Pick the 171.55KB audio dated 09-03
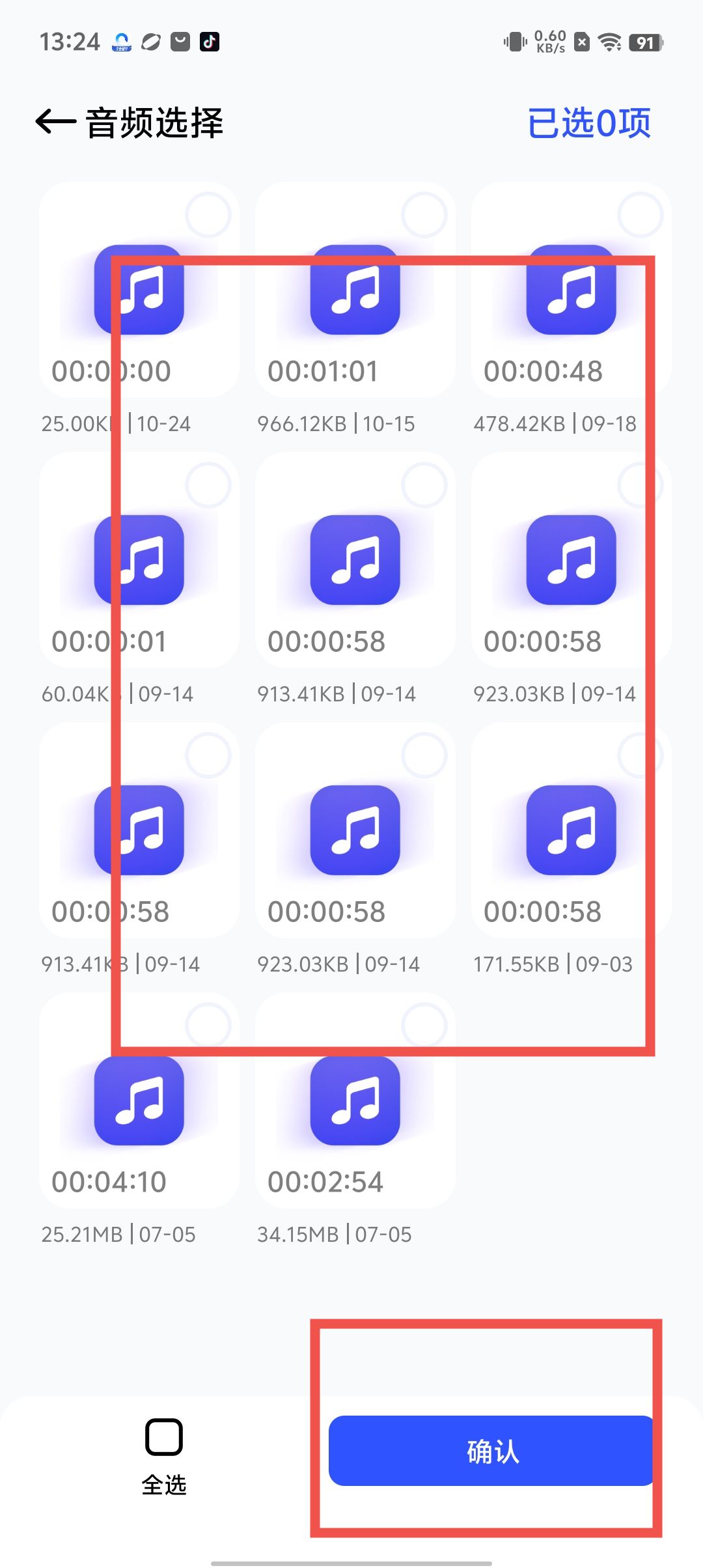 pyautogui.click(x=640, y=755)
